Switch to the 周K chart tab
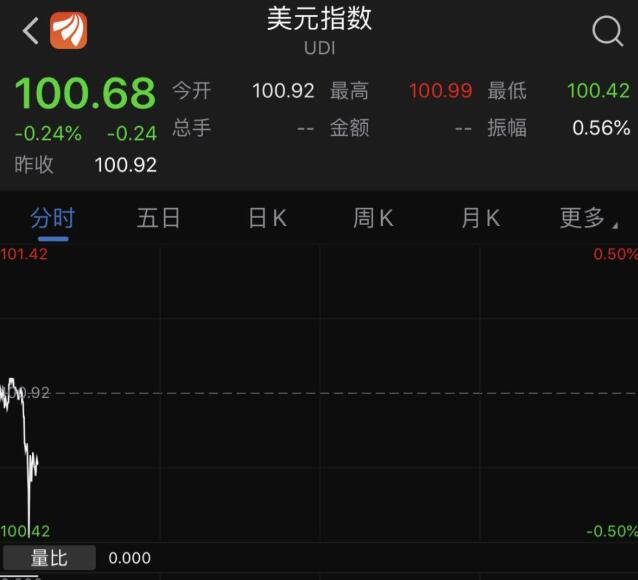 [x=373, y=218]
